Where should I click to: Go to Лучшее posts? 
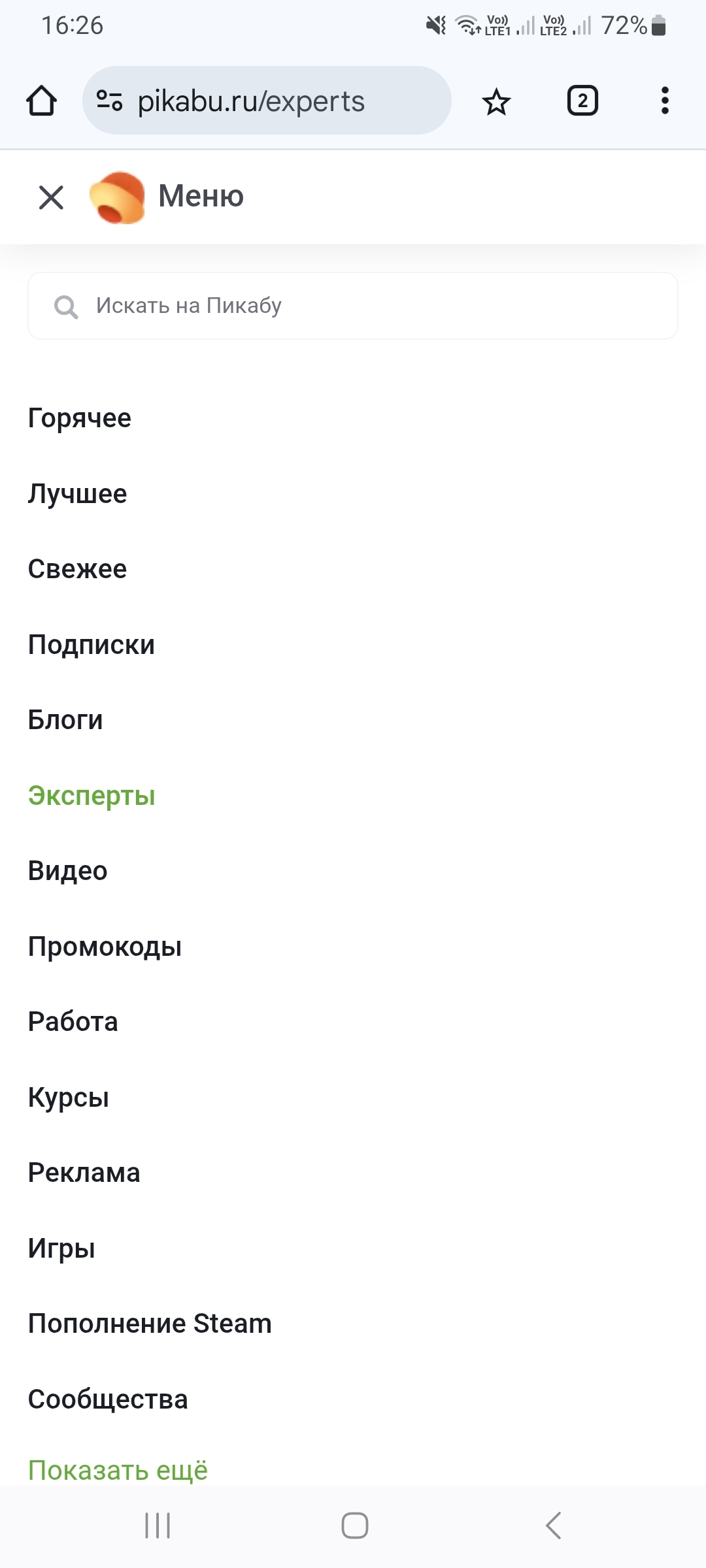(77, 494)
